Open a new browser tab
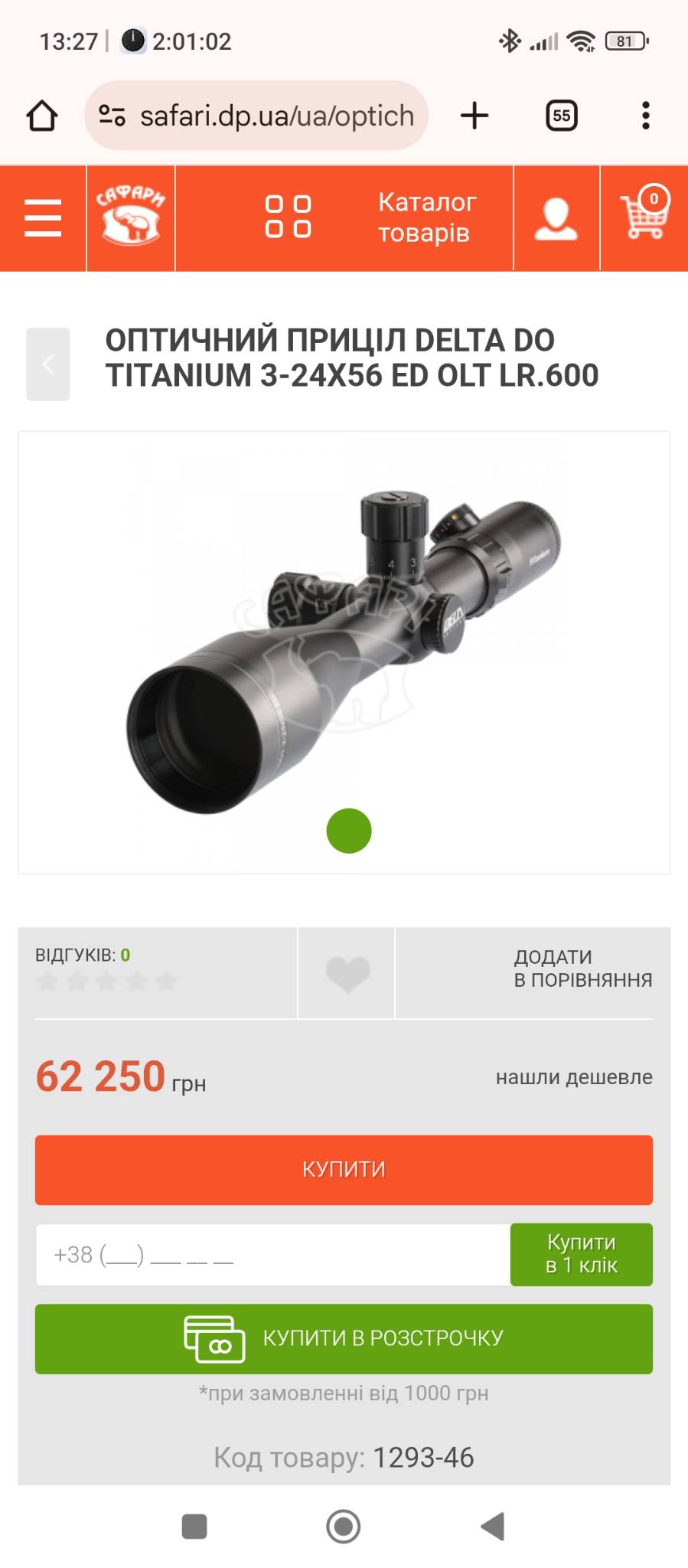 point(474,116)
